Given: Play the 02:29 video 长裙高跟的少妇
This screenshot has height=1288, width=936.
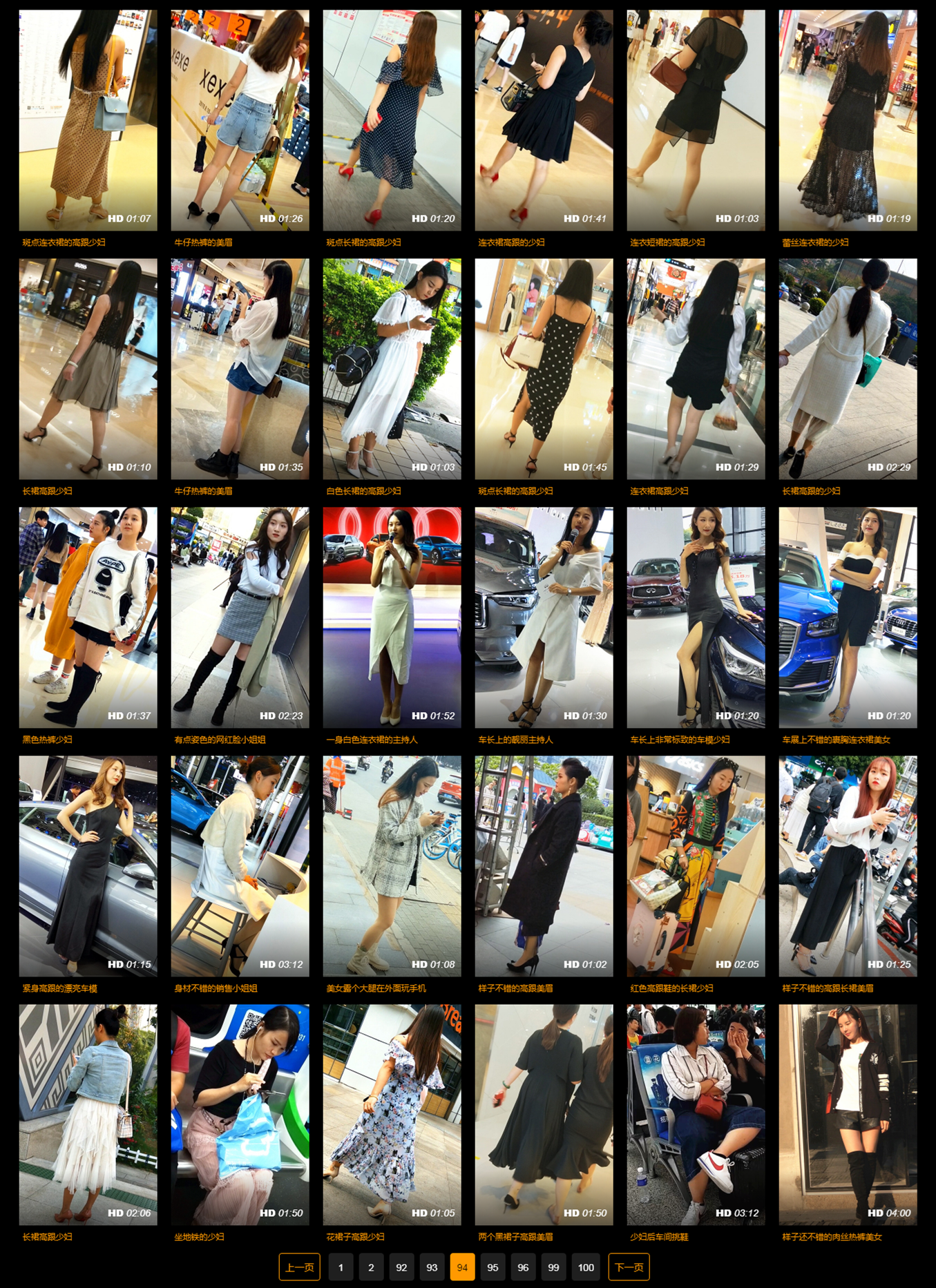Looking at the screenshot, I should (848, 368).
